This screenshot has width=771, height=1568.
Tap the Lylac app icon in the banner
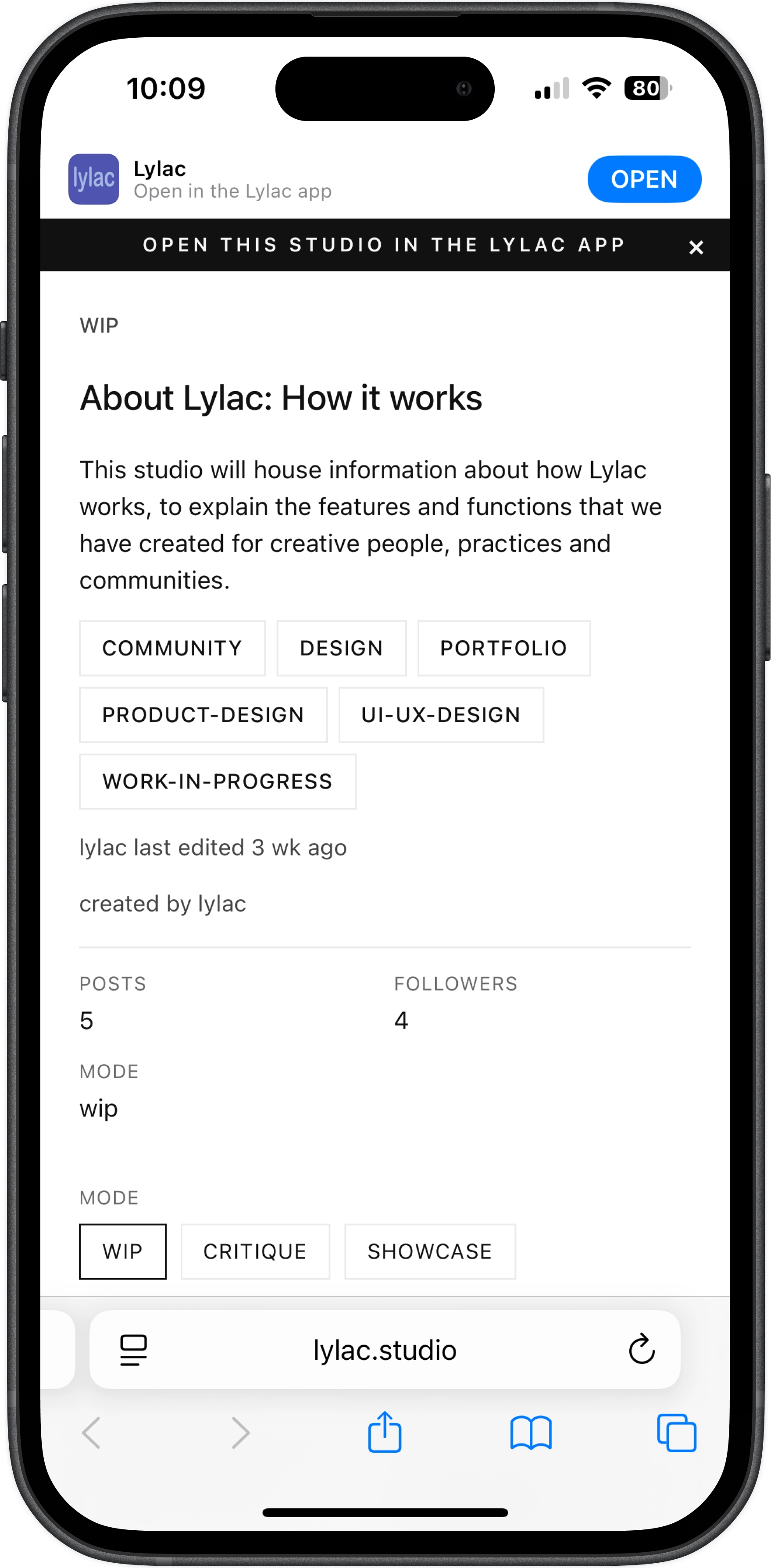point(93,179)
